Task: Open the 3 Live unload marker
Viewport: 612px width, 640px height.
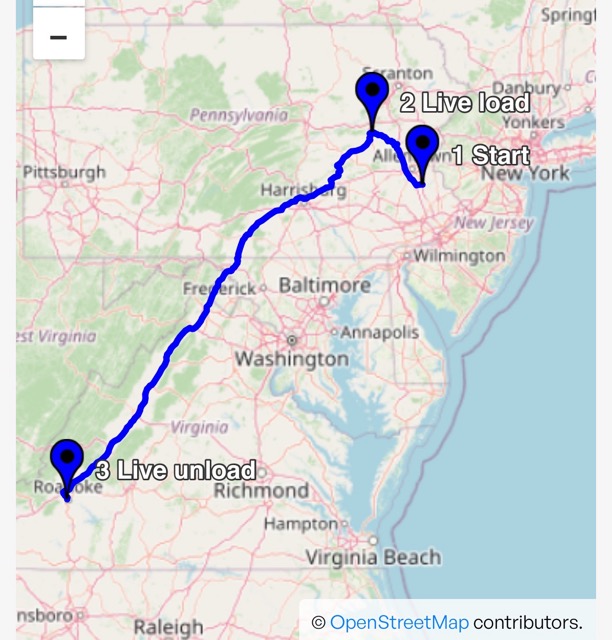Action: pyautogui.click(x=67, y=460)
